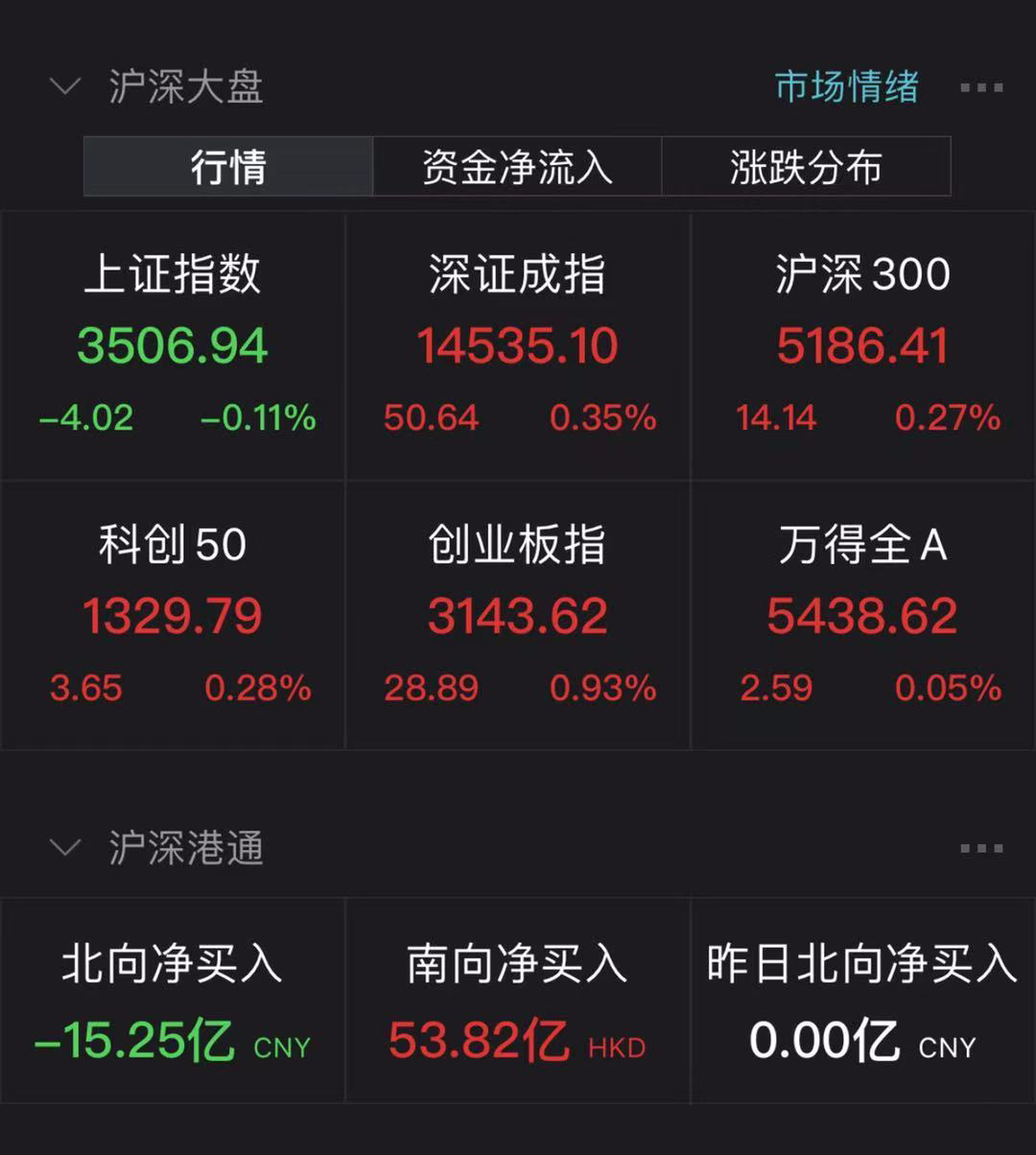Collapse the 沪深港通 section chevron
Viewport: 1036px width, 1155px height.
(x=64, y=848)
